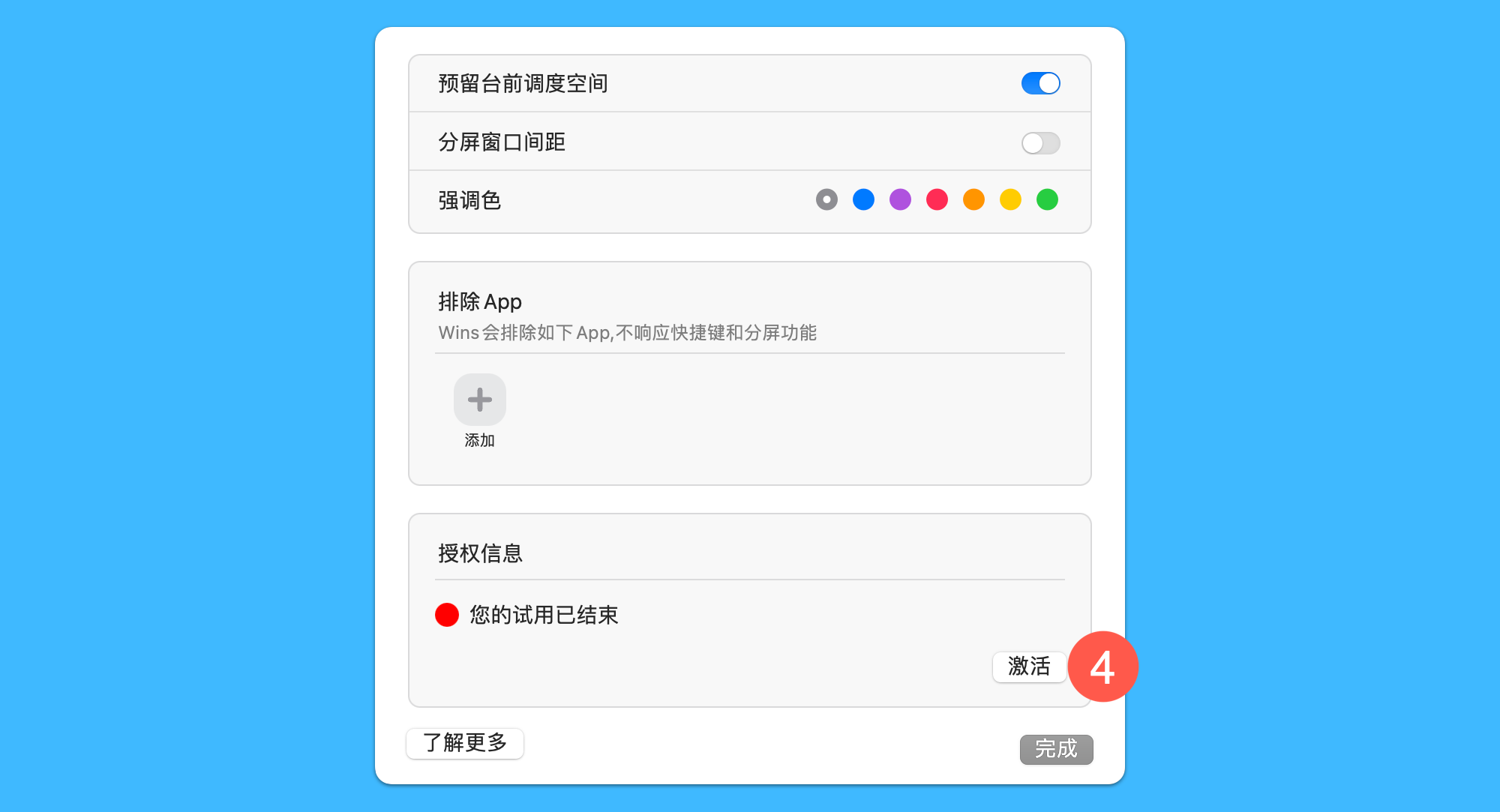This screenshot has height=812, width=1500.
Task: Select the red accent color
Action: click(x=937, y=199)
